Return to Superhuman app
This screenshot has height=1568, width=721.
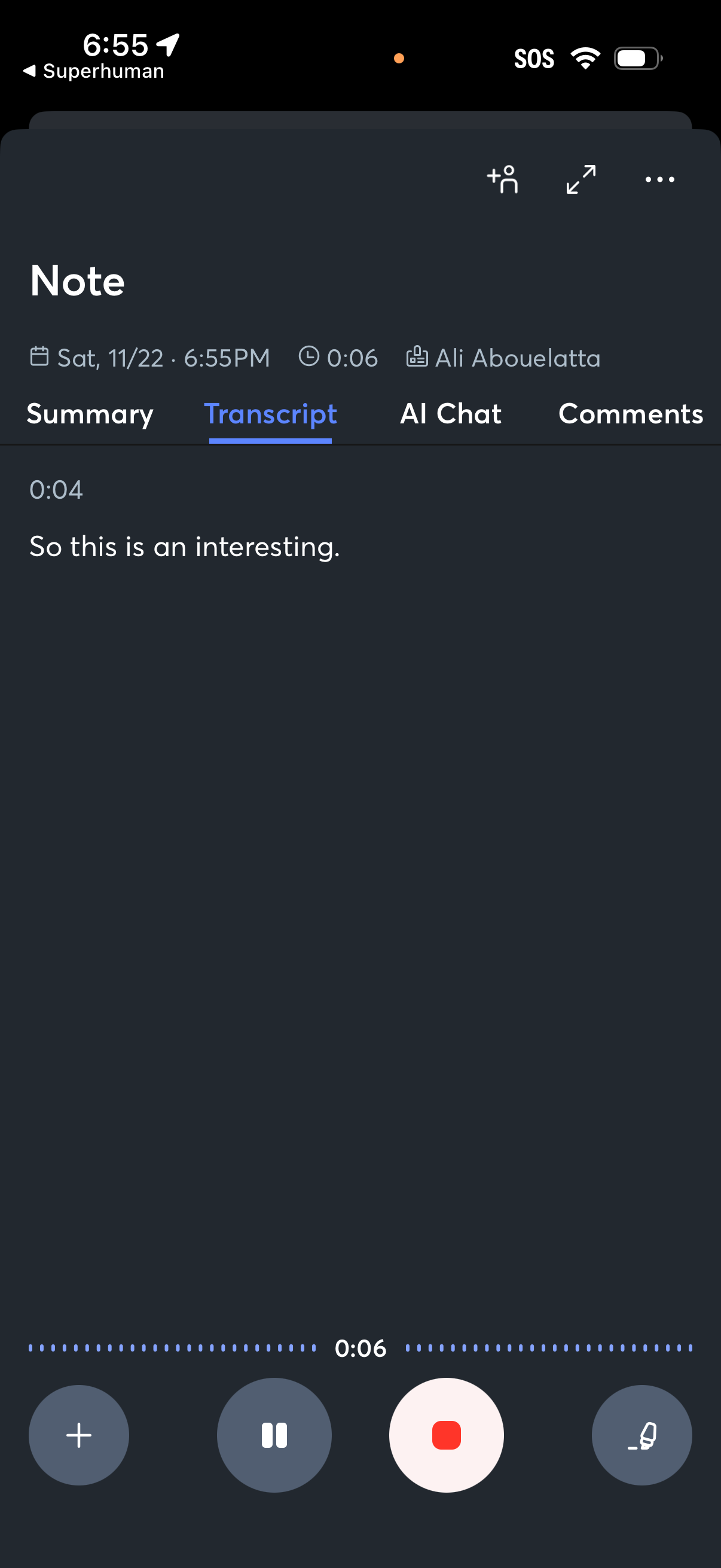(x=94, y=71)
